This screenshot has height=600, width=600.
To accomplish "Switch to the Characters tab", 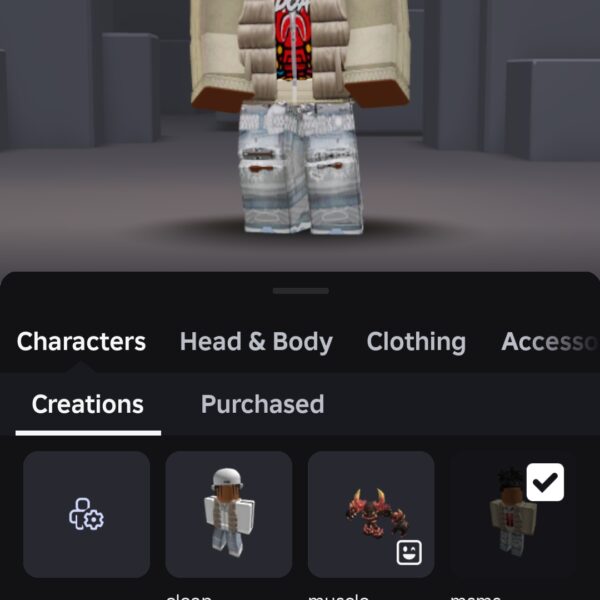I will point(81,341).
